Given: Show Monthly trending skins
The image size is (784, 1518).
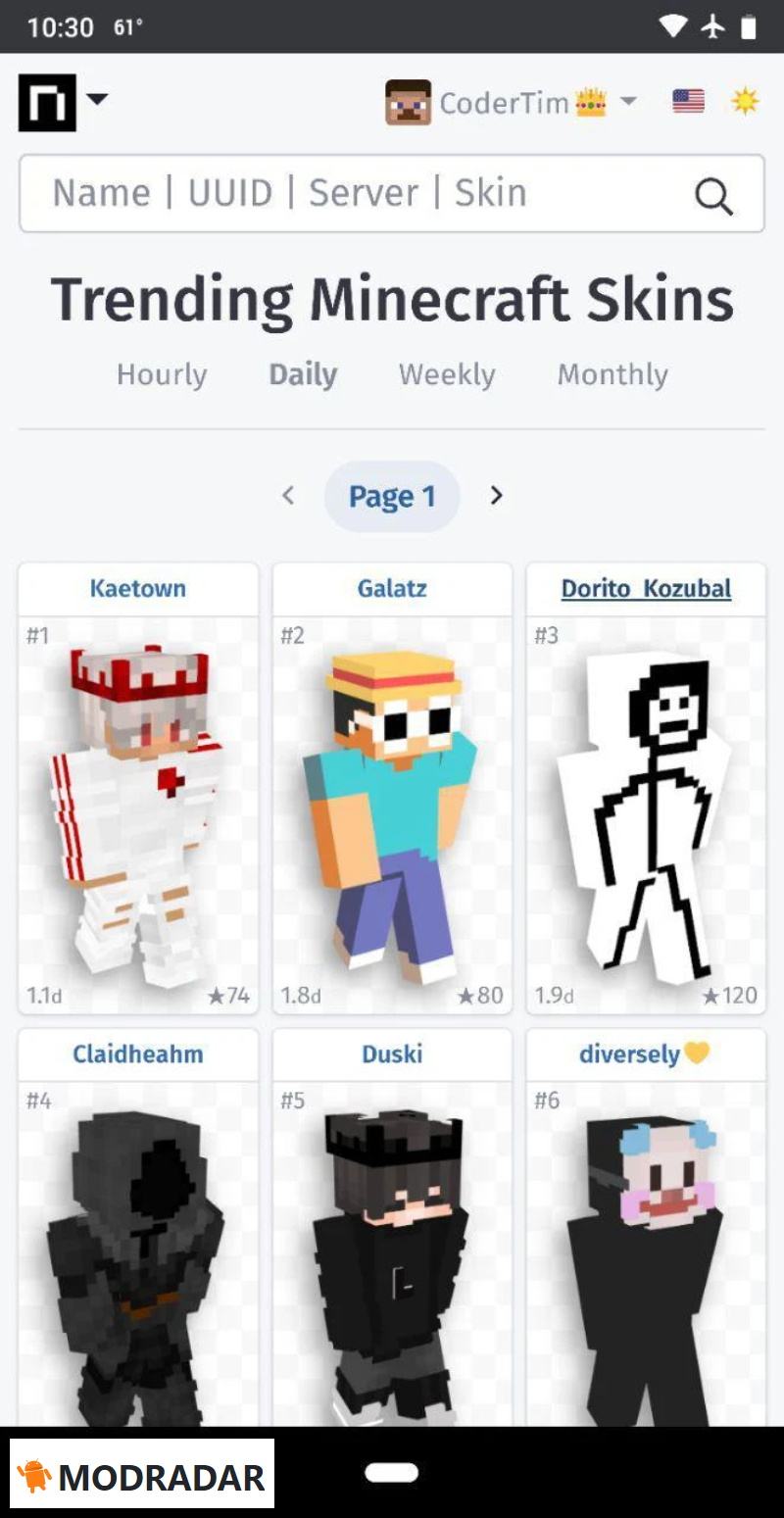Looking at the screenshot, I should tap(612, 374).
